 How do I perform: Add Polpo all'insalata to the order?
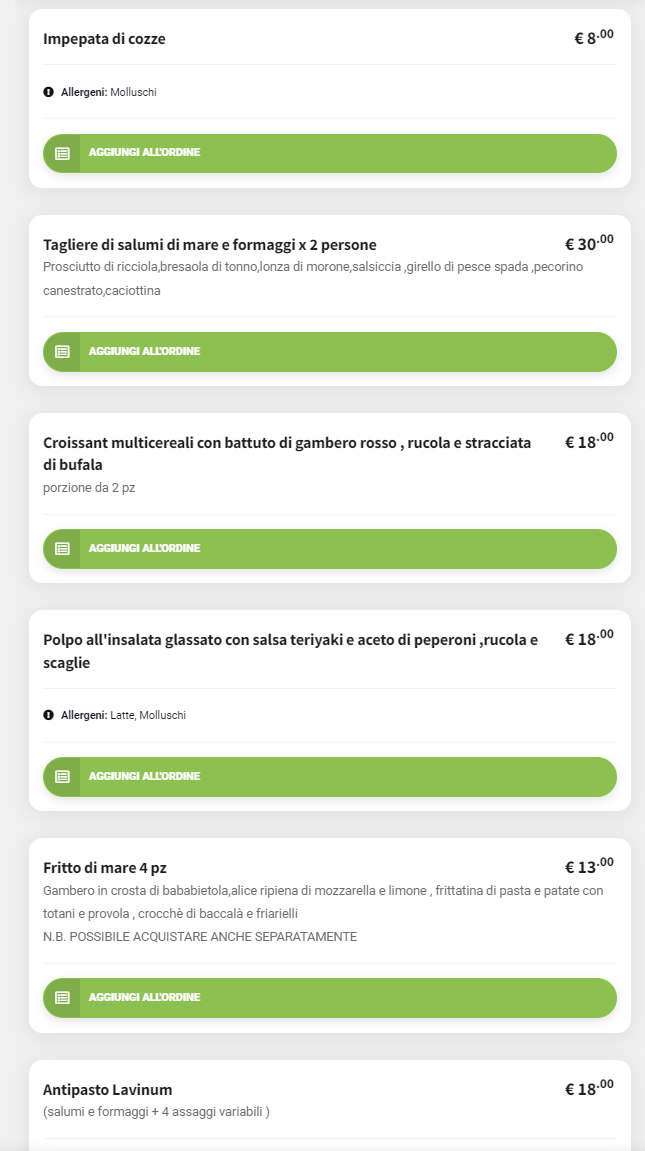pyautogui.click(x=329, y=777)
